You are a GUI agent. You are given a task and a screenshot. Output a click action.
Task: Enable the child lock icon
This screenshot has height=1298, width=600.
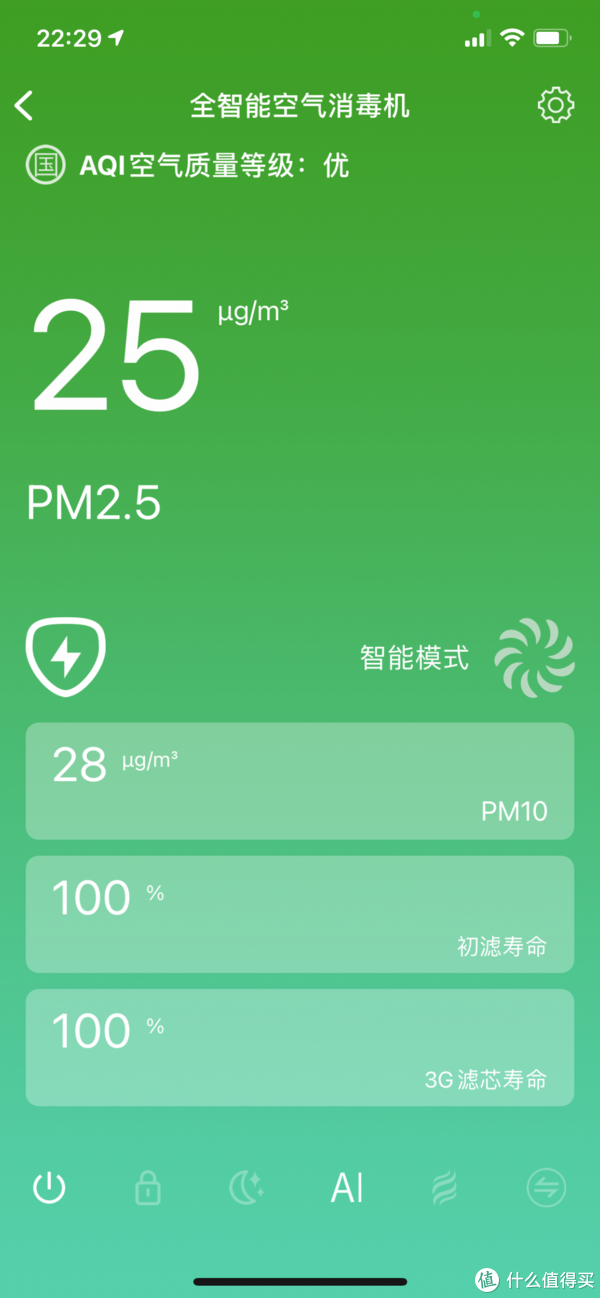tap(148, 1188)
